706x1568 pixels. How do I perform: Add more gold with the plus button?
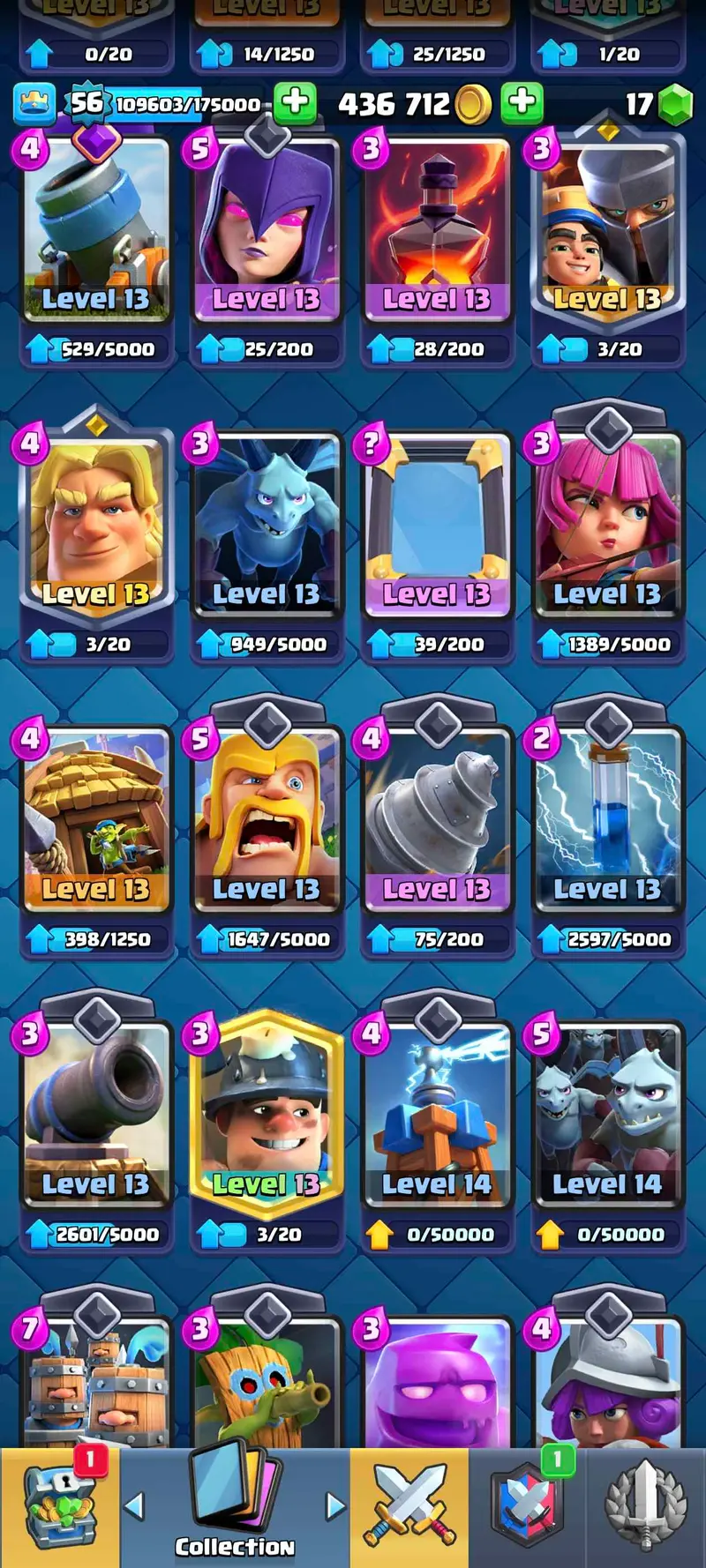(x=522, y=103)
